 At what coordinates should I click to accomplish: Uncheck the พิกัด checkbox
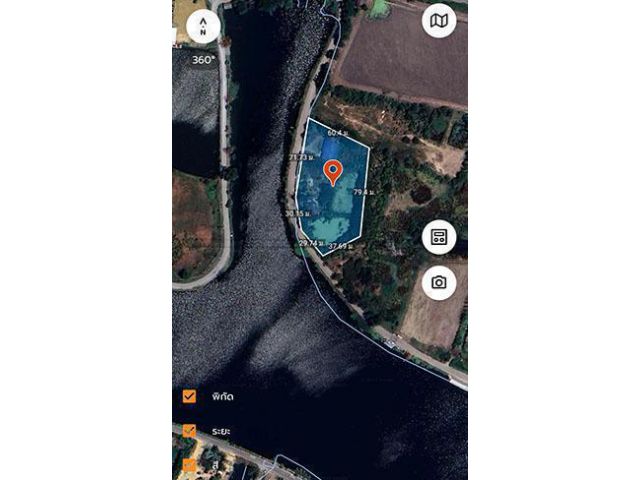pos(189,396)
